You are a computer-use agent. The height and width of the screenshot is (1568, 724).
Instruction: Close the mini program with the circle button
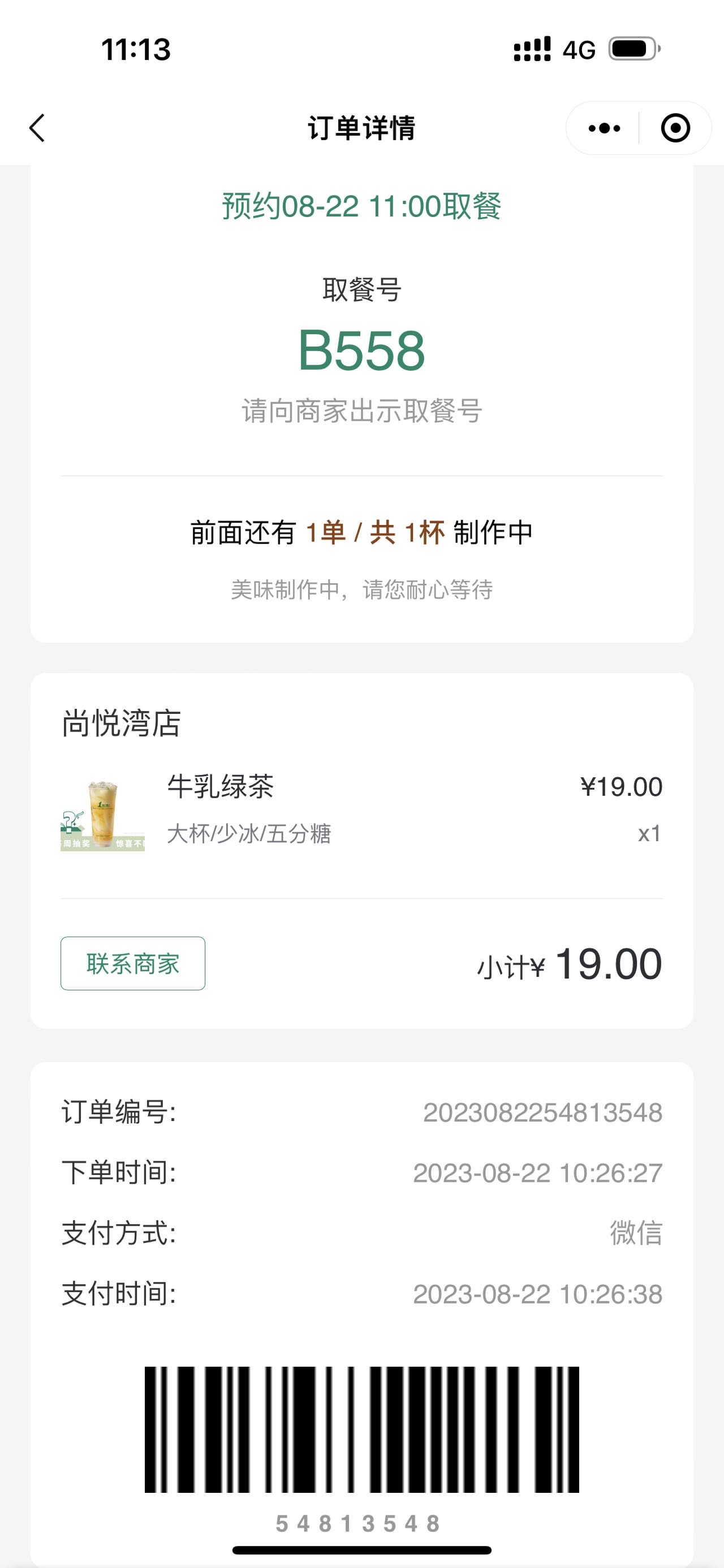[x=675, y=128]
